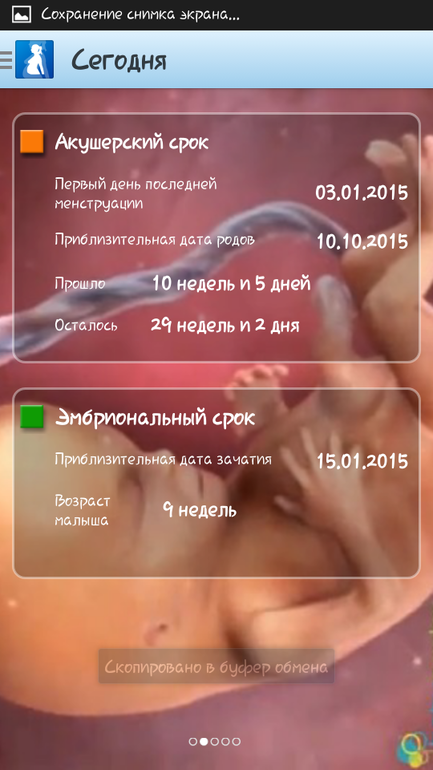Select the first page indicator dot
The height and width of the screenshot is (770, 433).
coord(193,742)
